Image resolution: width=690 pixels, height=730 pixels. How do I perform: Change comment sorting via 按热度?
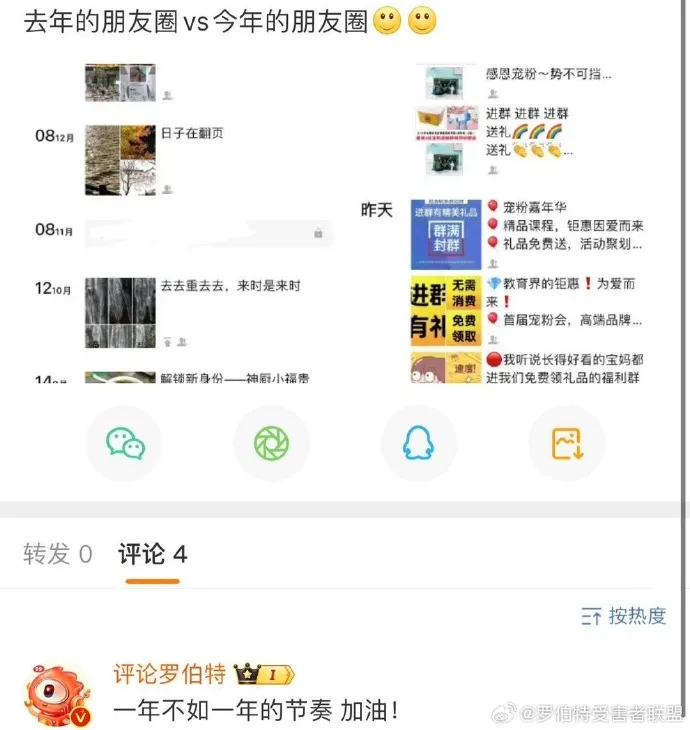tap(623, 616)
